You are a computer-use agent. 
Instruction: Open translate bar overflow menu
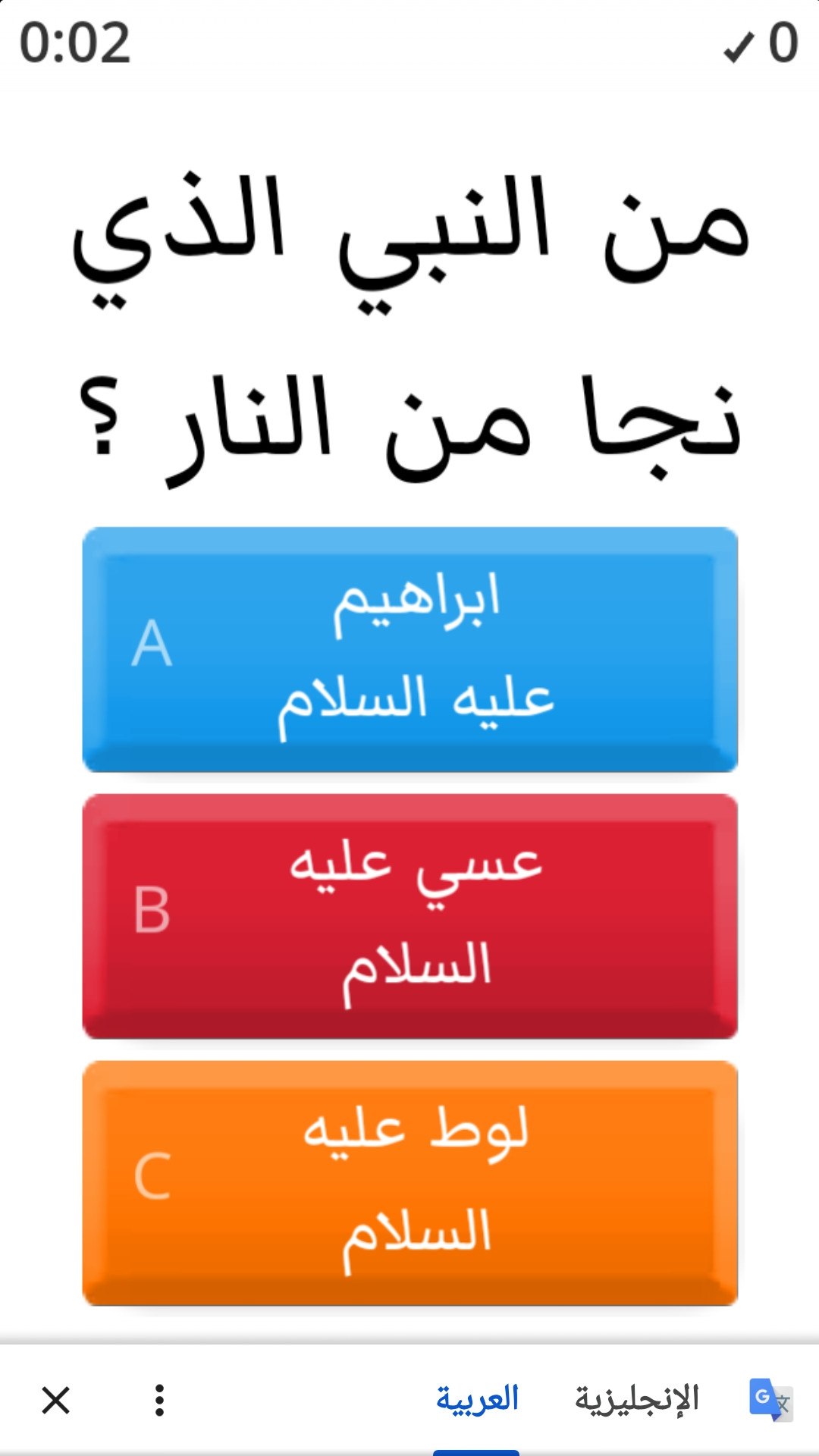(x=159, y=1400)
